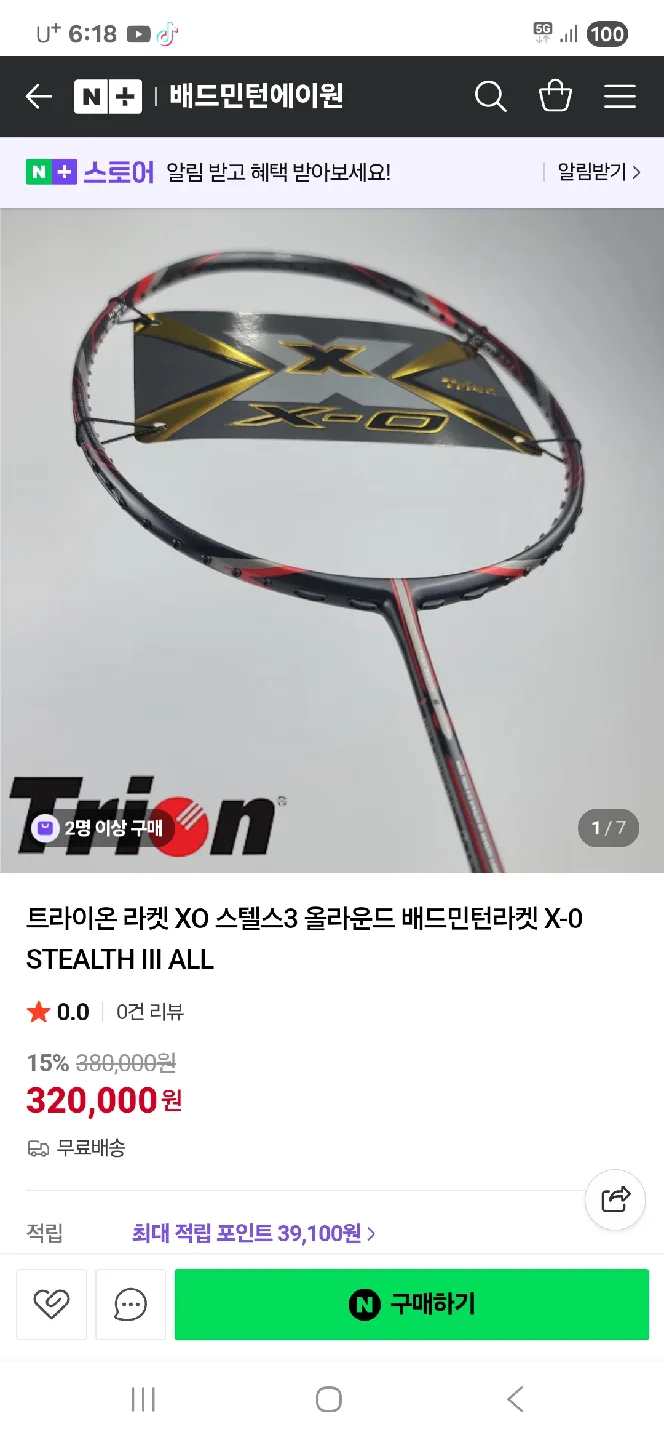664x1440 pixels.
Task: Go back using the header arrow
Action: click(39, 96)
